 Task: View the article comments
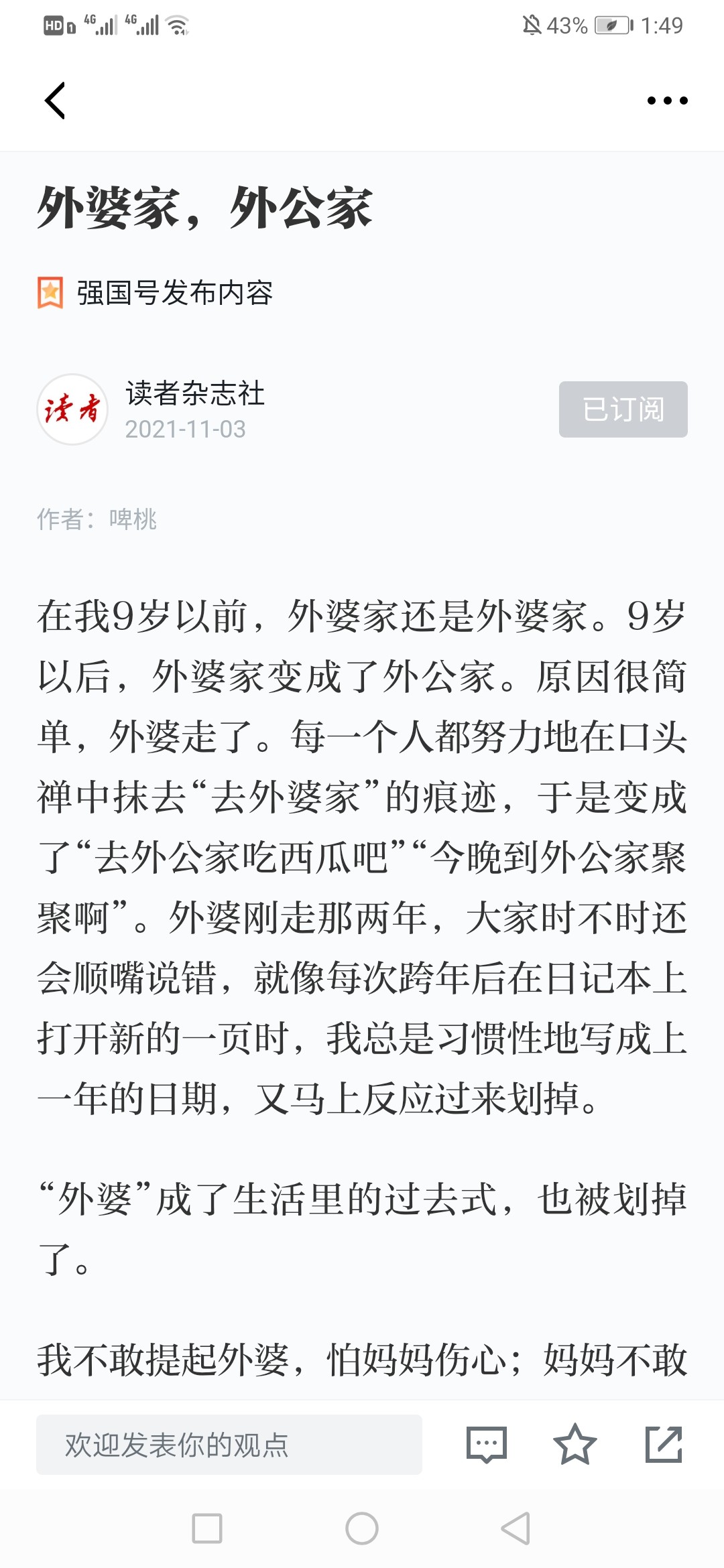click(x=486, y=1445)
